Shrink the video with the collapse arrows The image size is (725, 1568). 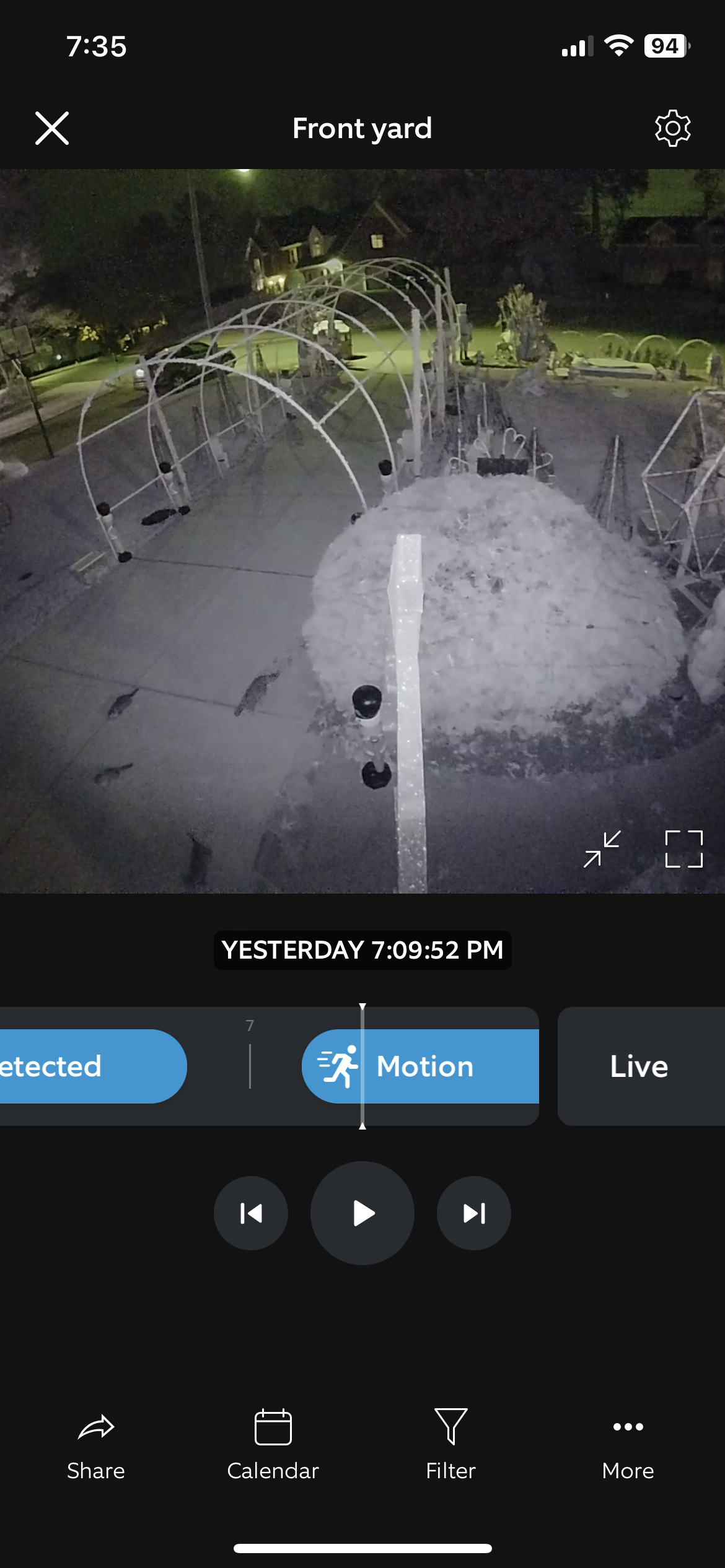click(x=602, y=849)
